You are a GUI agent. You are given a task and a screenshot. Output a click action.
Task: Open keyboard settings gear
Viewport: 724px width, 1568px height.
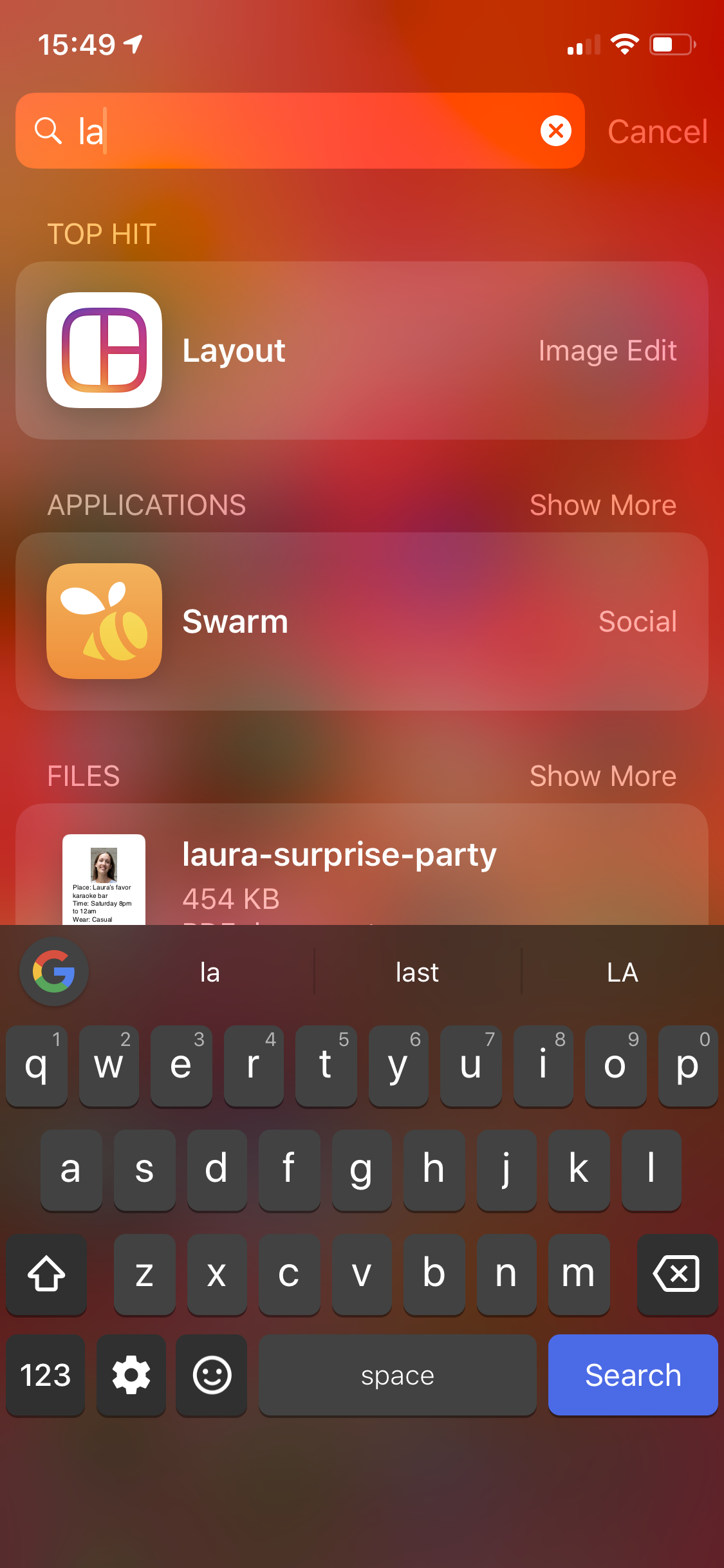(131, 1375)
